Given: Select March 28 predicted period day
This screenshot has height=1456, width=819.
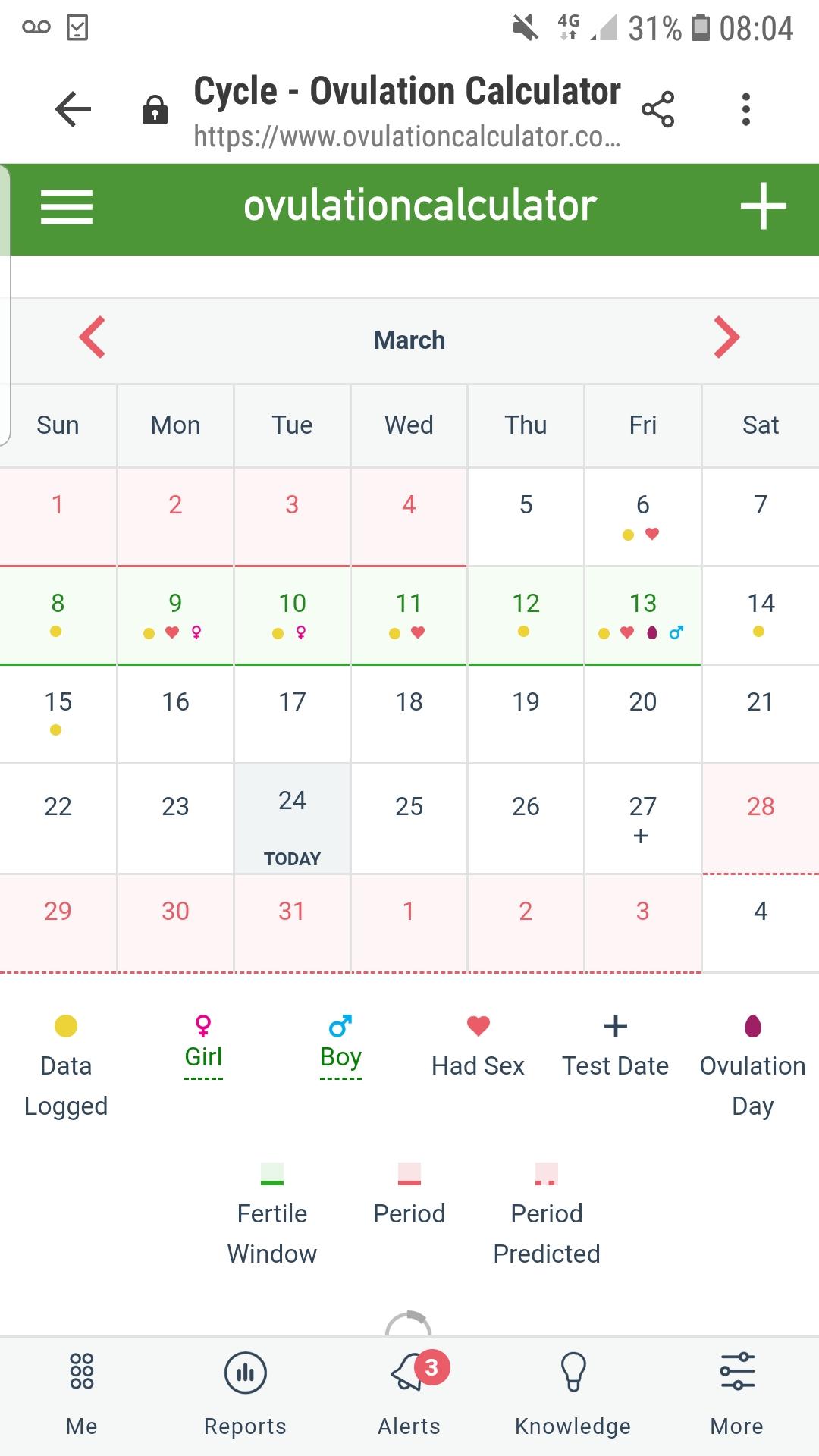Looking at the screenshot, I should pos(761,818).
